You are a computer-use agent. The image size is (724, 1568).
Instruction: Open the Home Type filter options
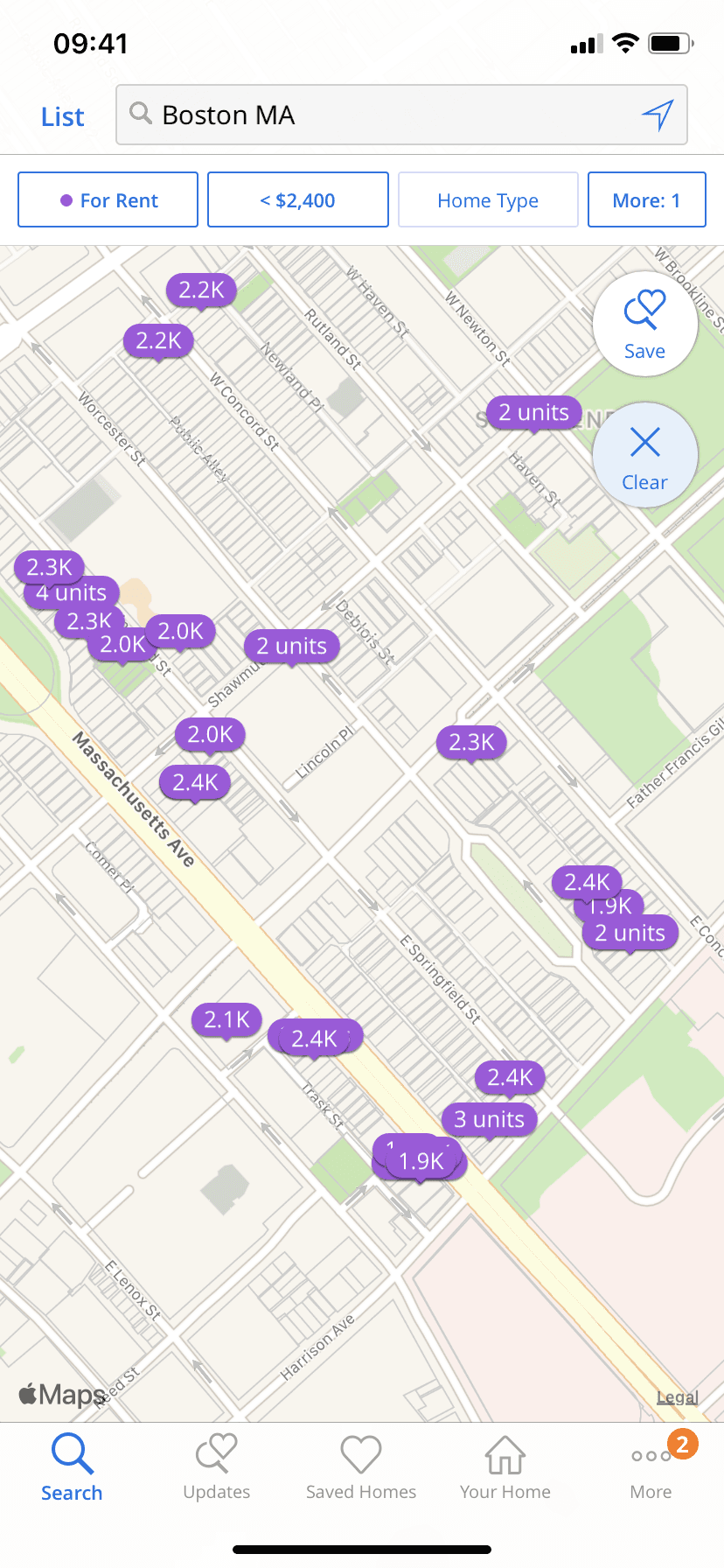click(487, 199)
